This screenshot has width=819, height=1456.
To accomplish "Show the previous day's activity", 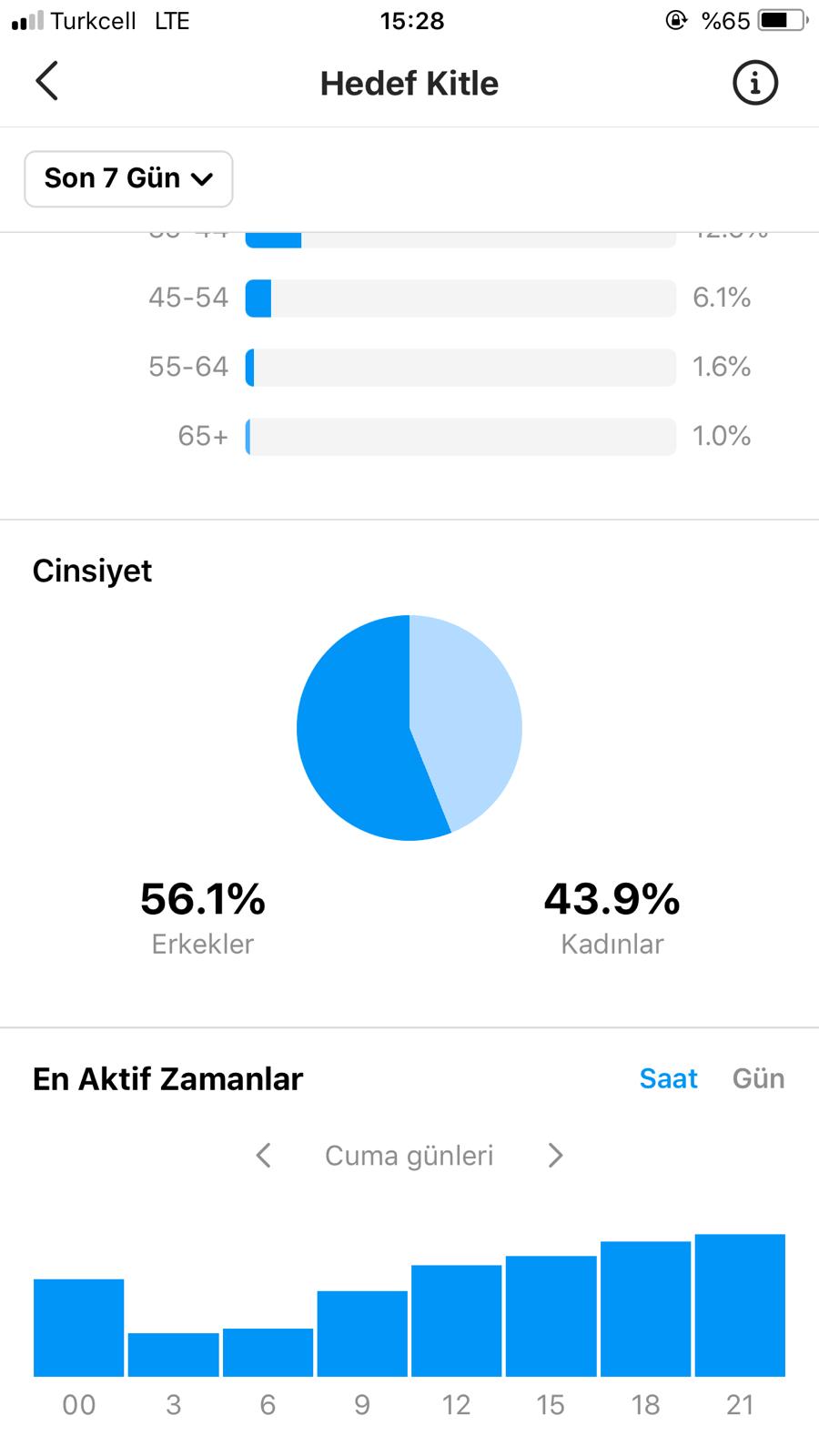I will 264,1156.
